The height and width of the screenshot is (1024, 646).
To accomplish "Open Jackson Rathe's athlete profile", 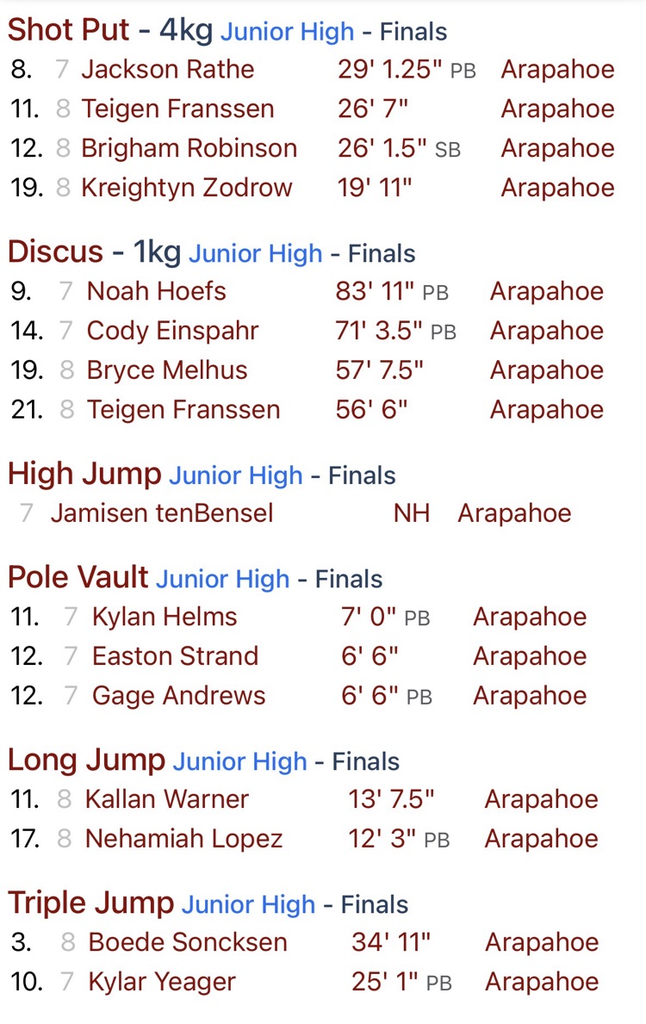I will 167,70.
